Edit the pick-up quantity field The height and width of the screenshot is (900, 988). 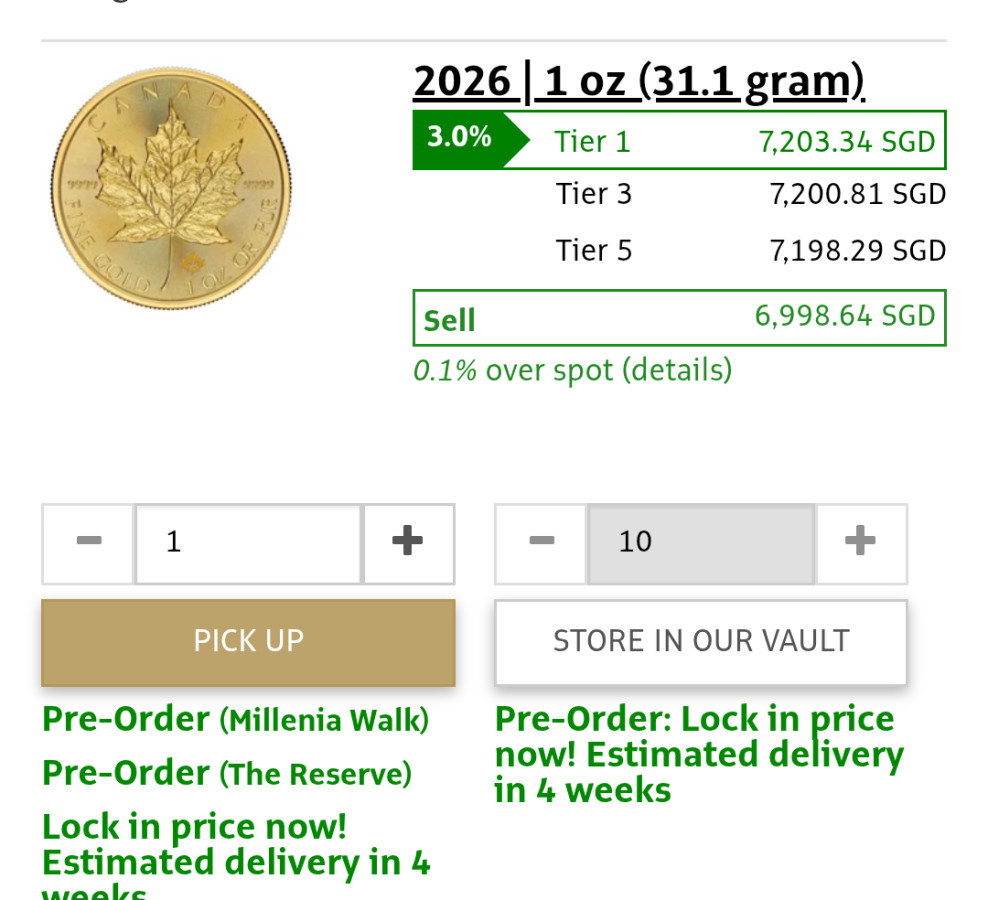pyautogui.click(x=248, y=543)
